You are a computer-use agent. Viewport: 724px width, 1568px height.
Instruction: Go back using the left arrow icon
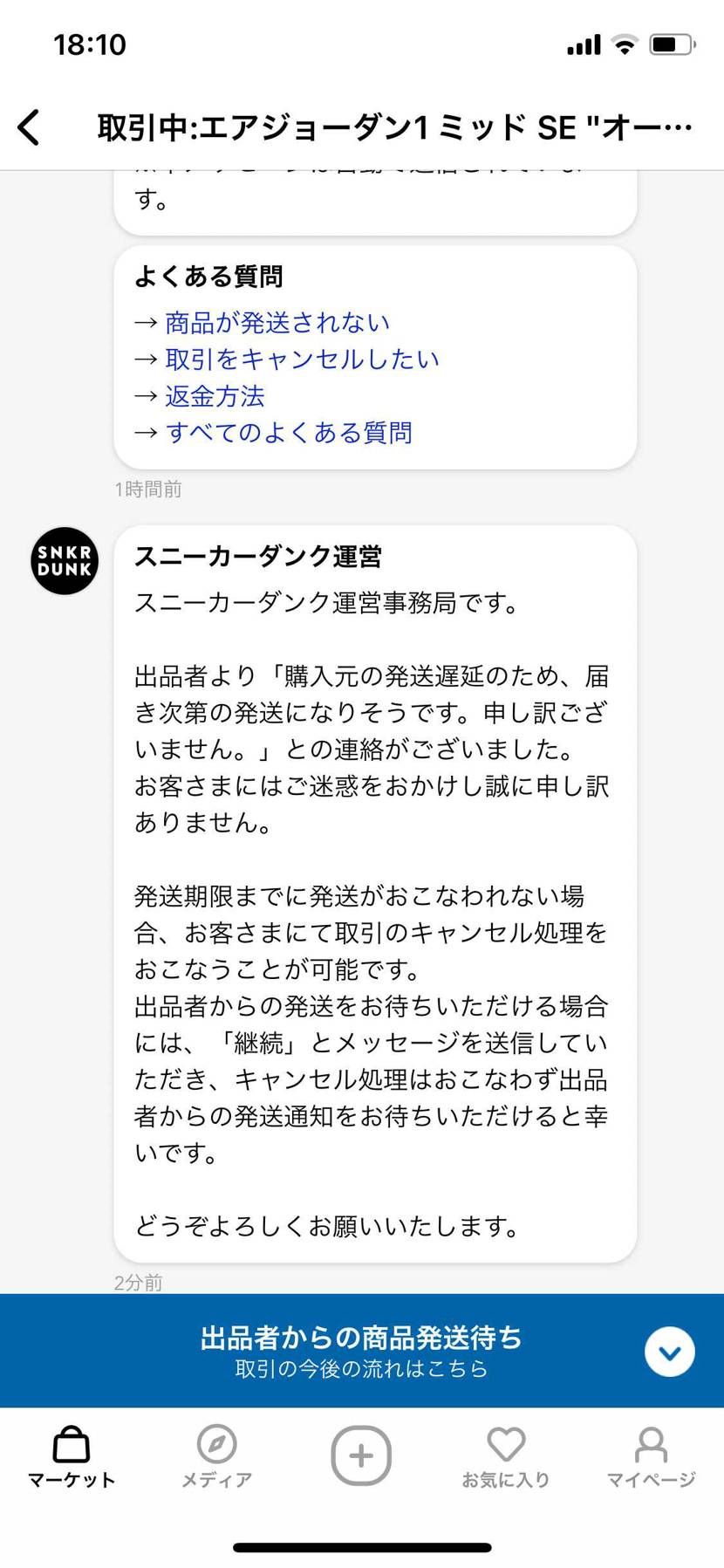click(x=30, y=126)
